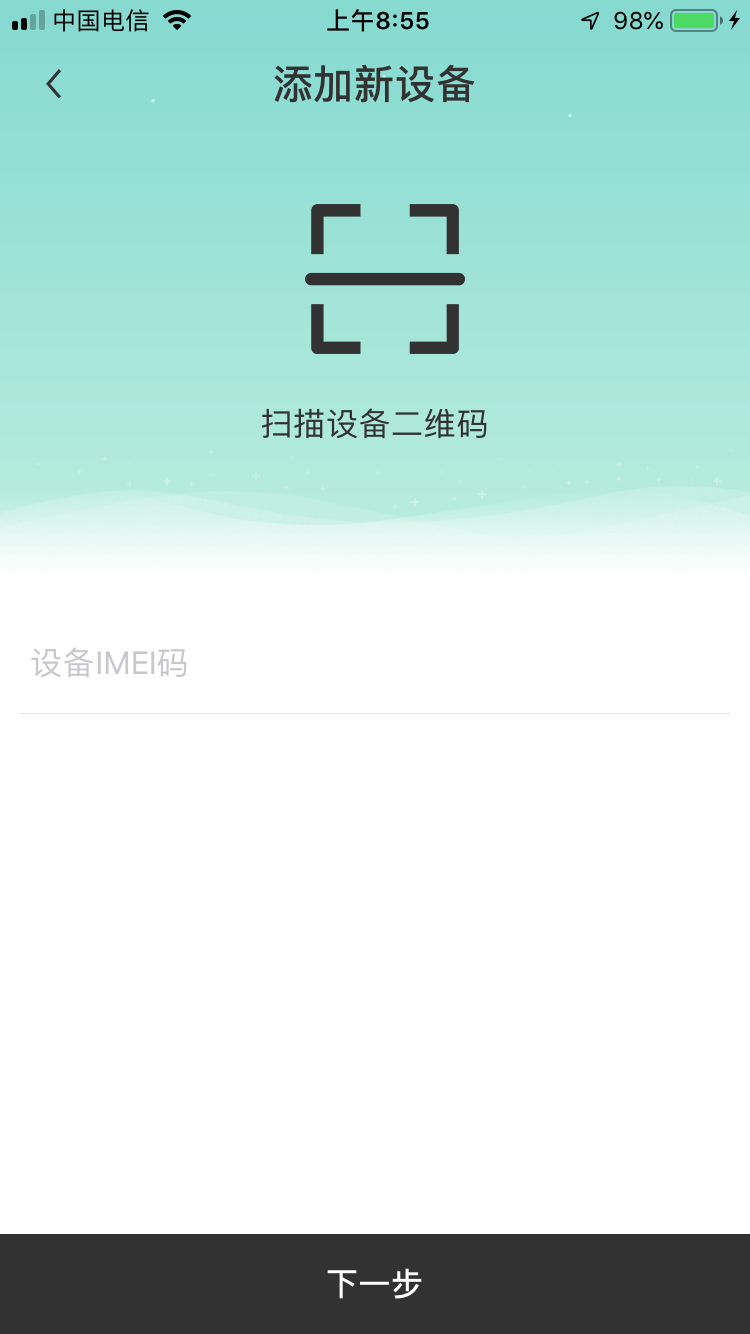Go back from the 添加新设备 screen

[54, 84]
